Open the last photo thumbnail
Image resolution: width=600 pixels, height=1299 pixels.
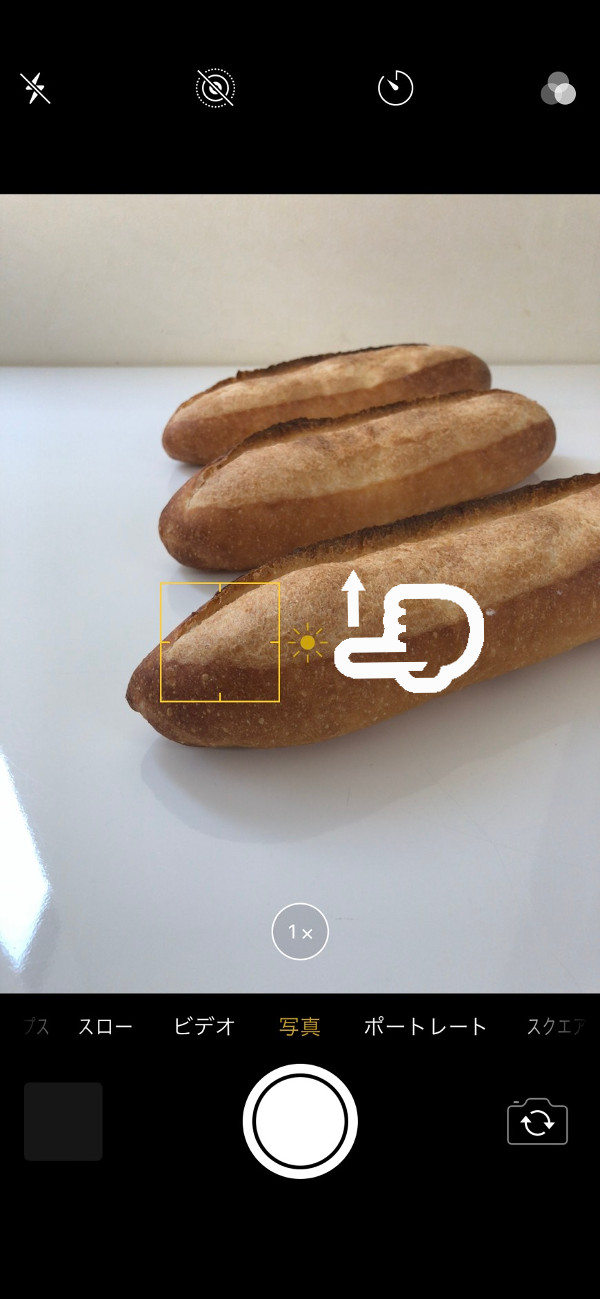[x=63, y=1121]
